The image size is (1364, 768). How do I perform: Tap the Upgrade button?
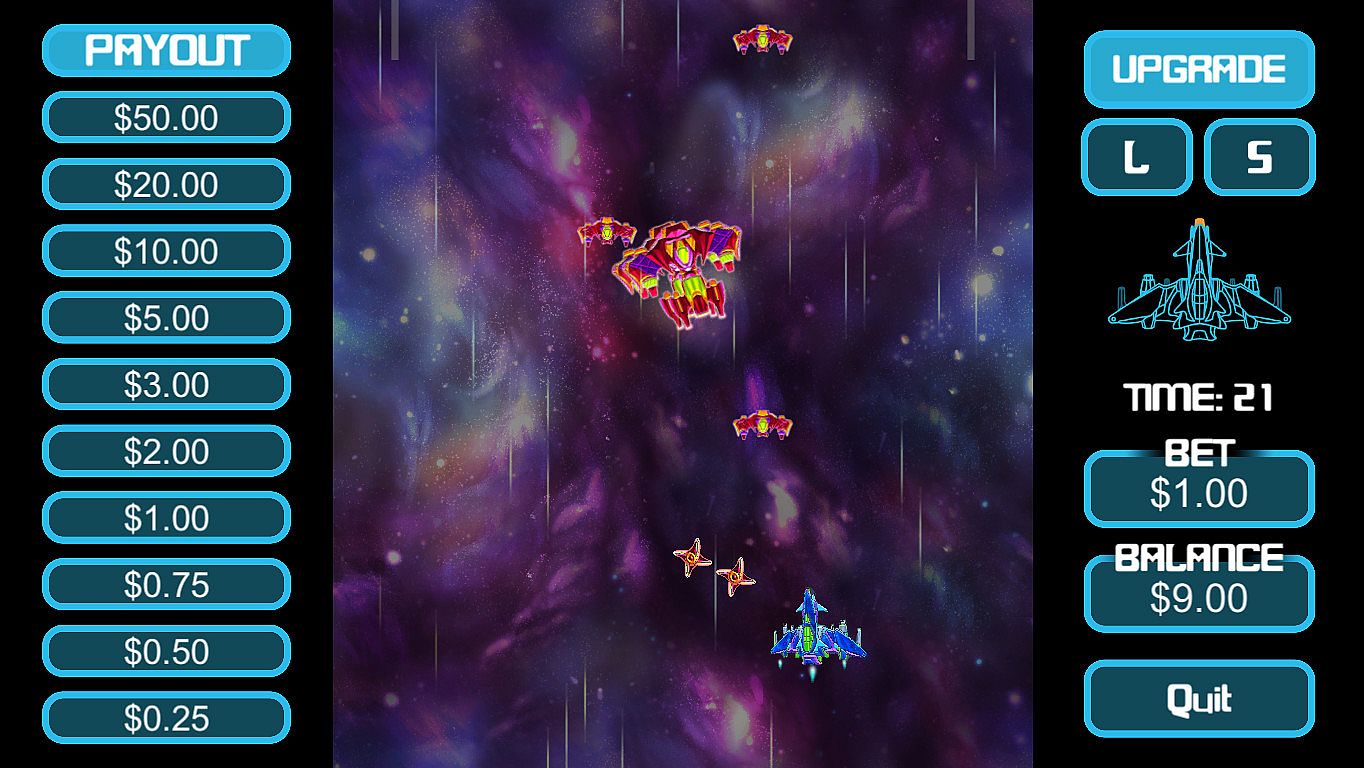[x=1198, y=69]
